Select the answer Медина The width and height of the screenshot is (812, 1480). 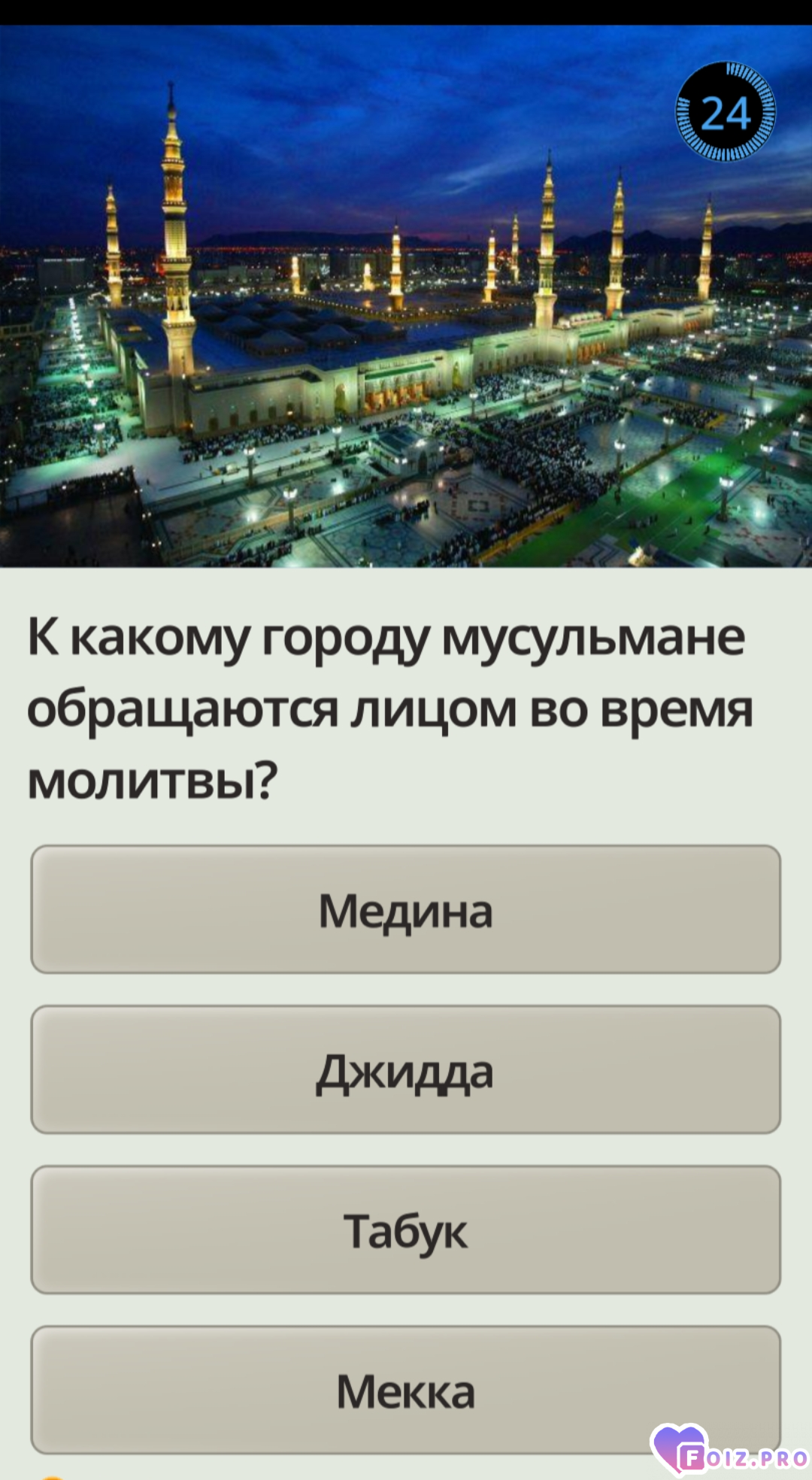405,909
